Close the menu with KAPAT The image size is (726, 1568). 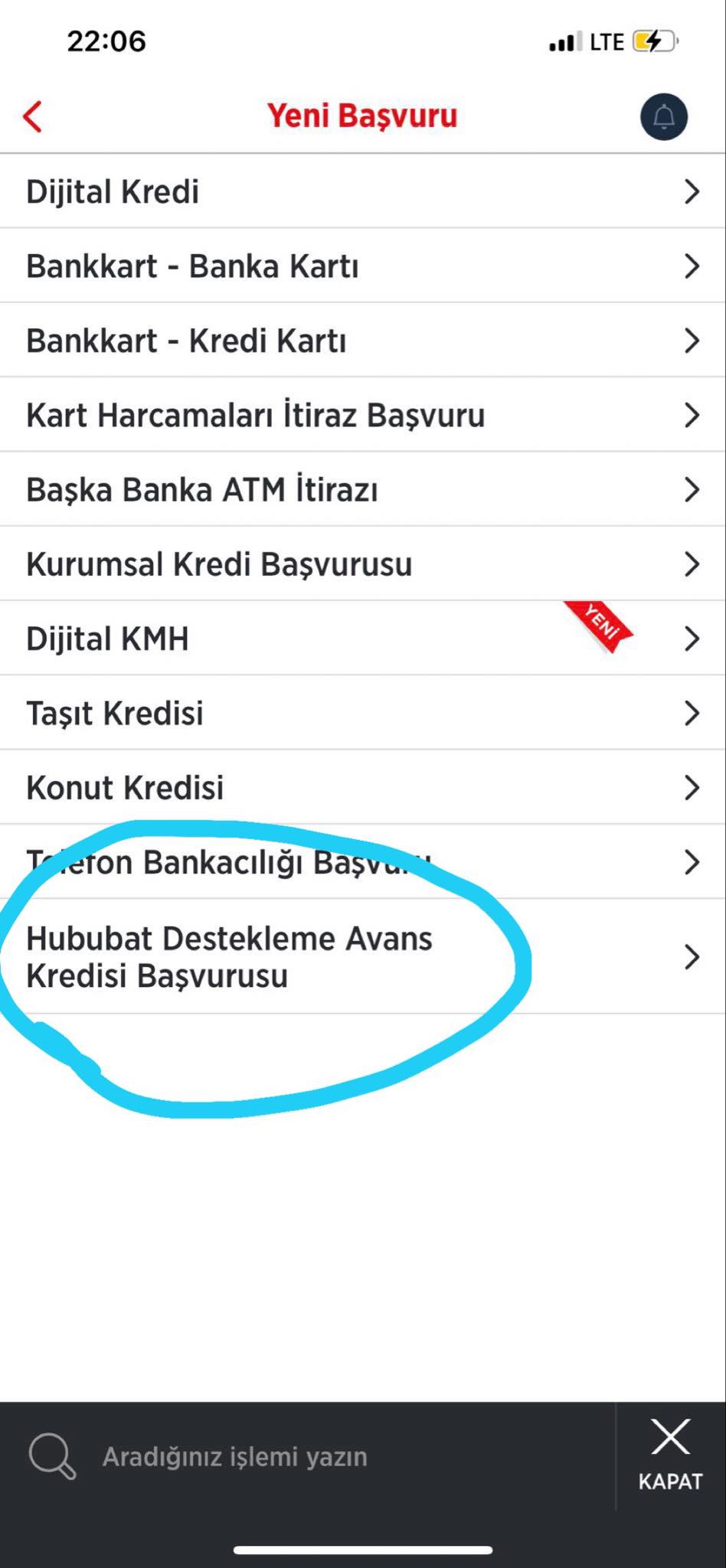pyautogui.click(x=670, y=1456)
